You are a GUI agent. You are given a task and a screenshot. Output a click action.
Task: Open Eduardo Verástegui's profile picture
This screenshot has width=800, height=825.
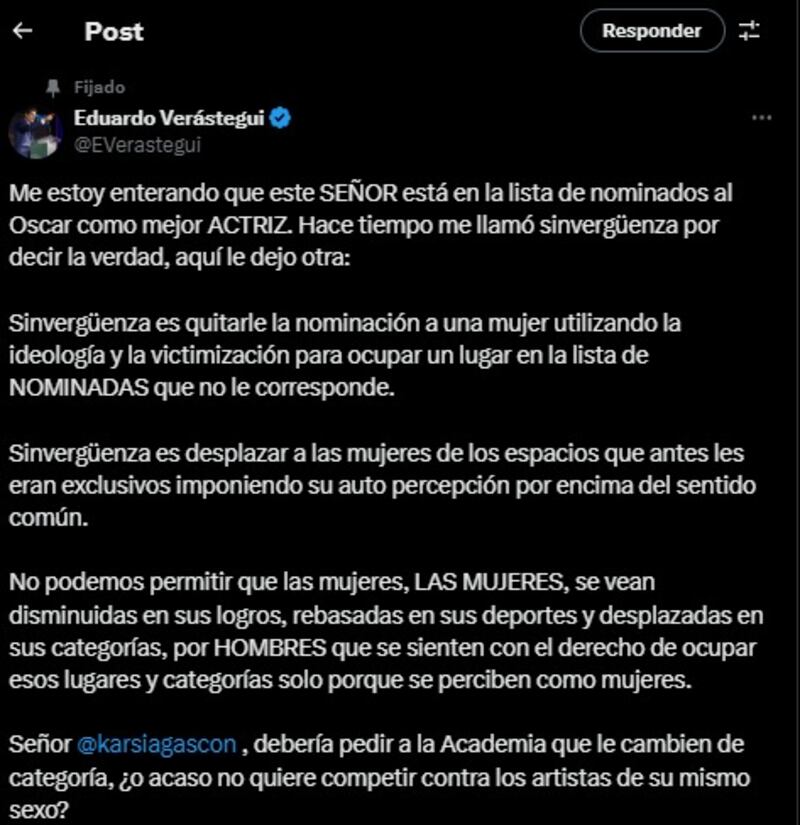tap(36, 132)
